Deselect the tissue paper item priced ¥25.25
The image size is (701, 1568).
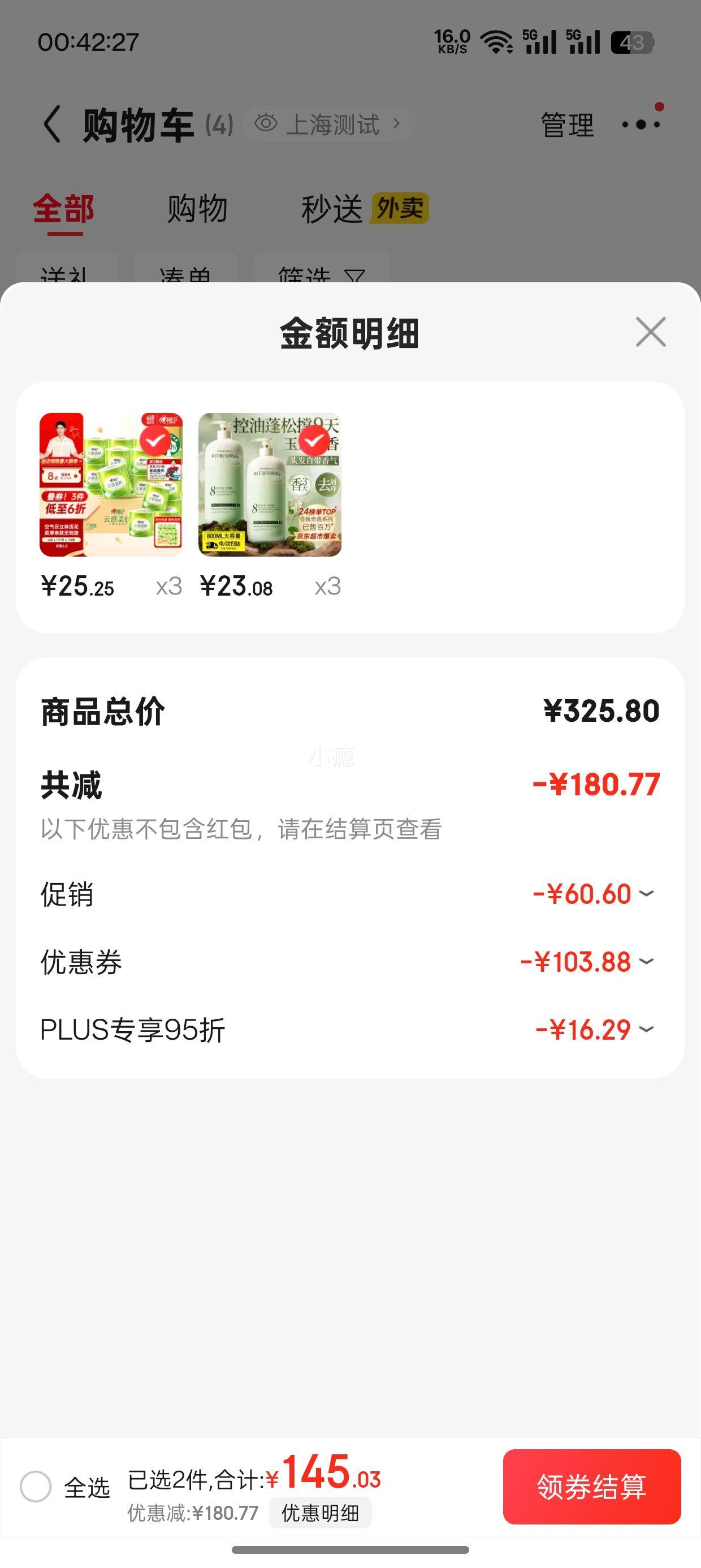[x=154, y=441]
